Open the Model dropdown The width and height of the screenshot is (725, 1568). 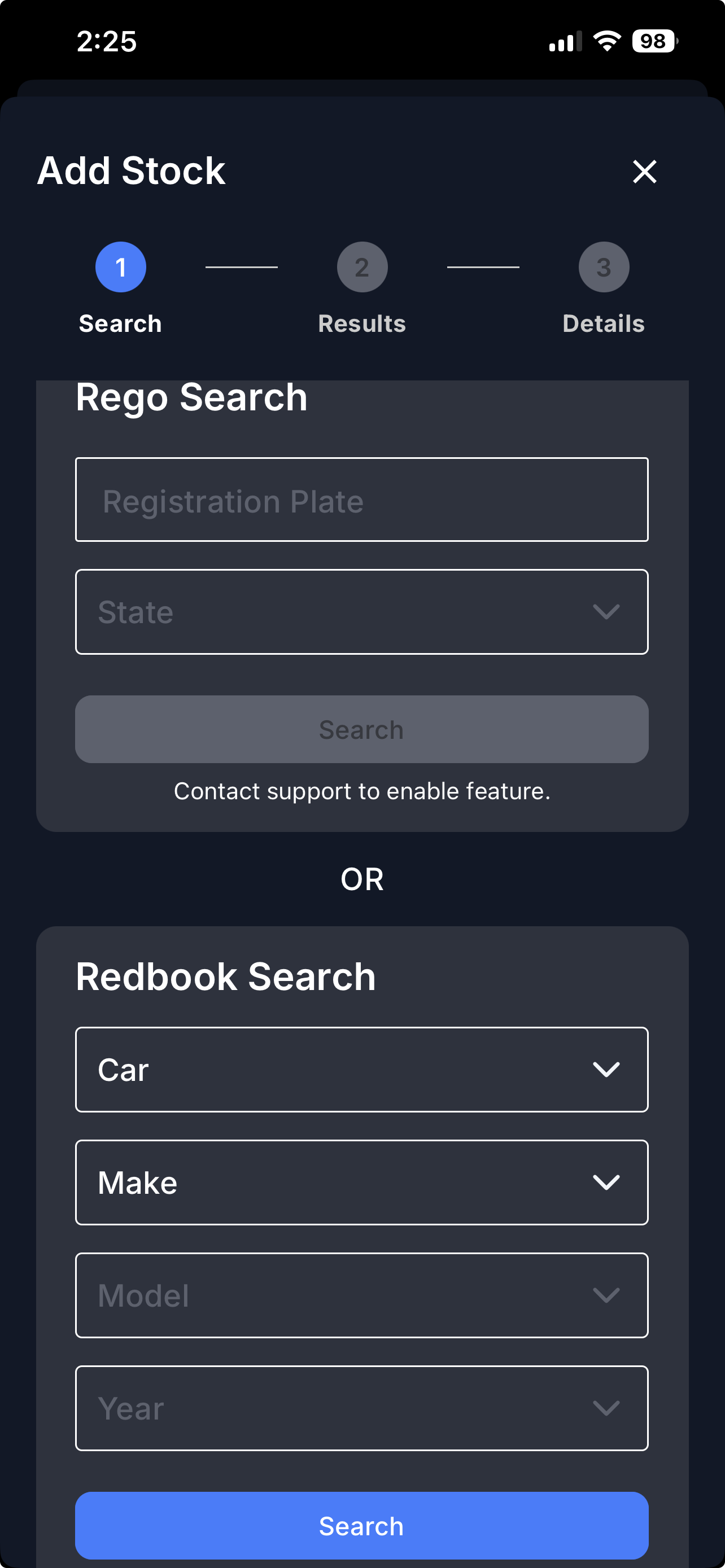(x=361, y=1295)
